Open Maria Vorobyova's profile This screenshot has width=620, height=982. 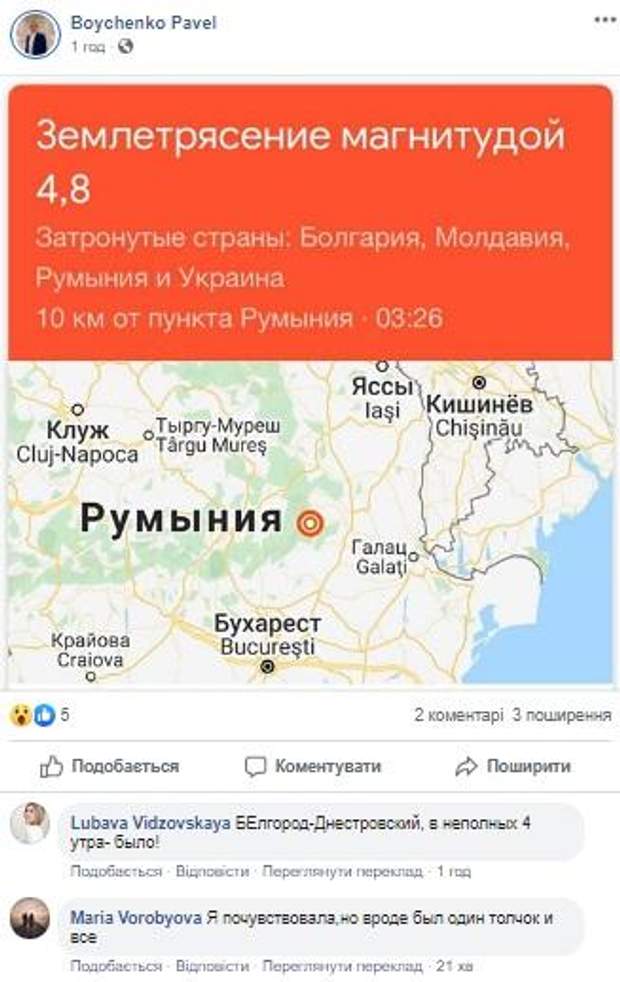pos(134,917)
